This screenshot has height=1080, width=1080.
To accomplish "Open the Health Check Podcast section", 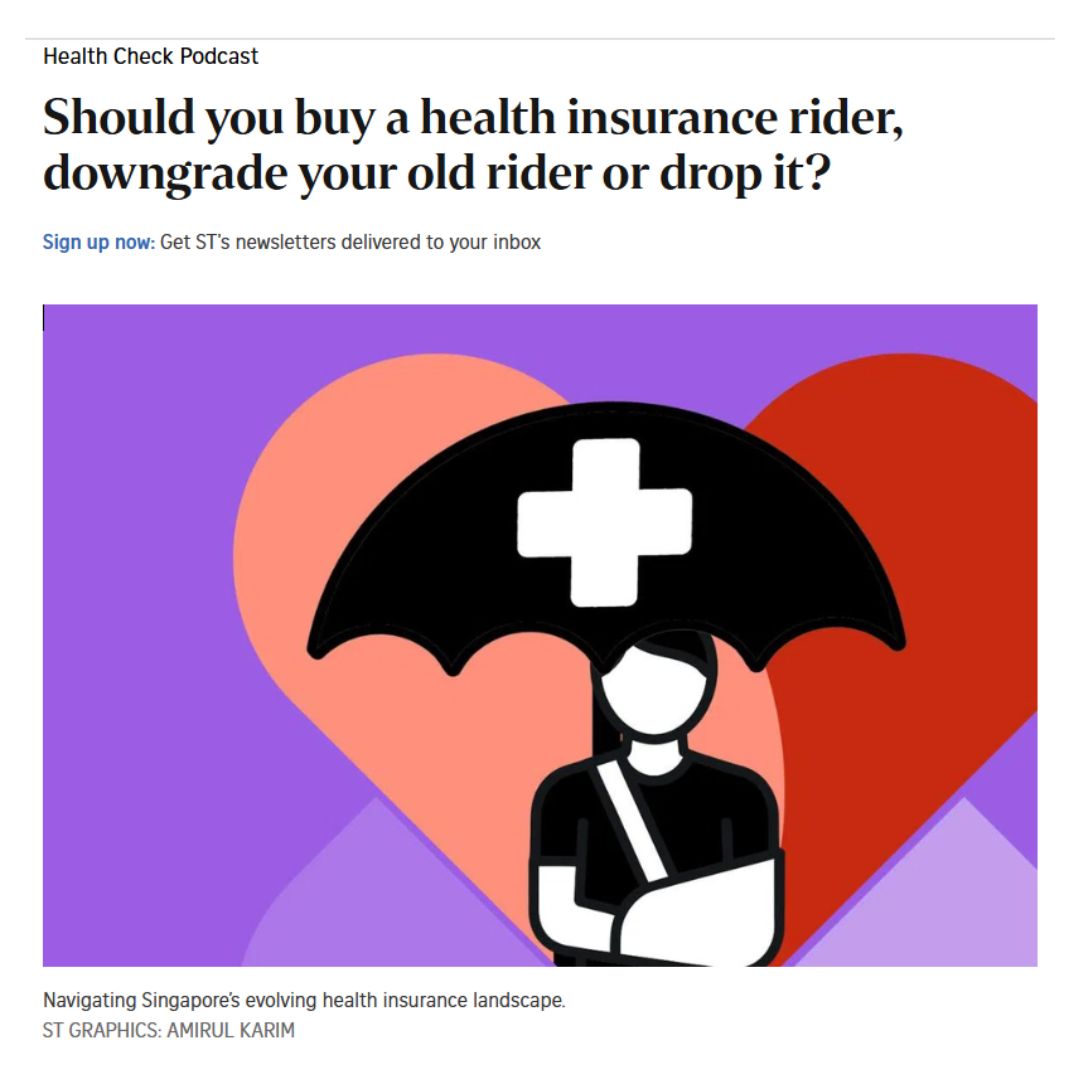I will (150, 56).
